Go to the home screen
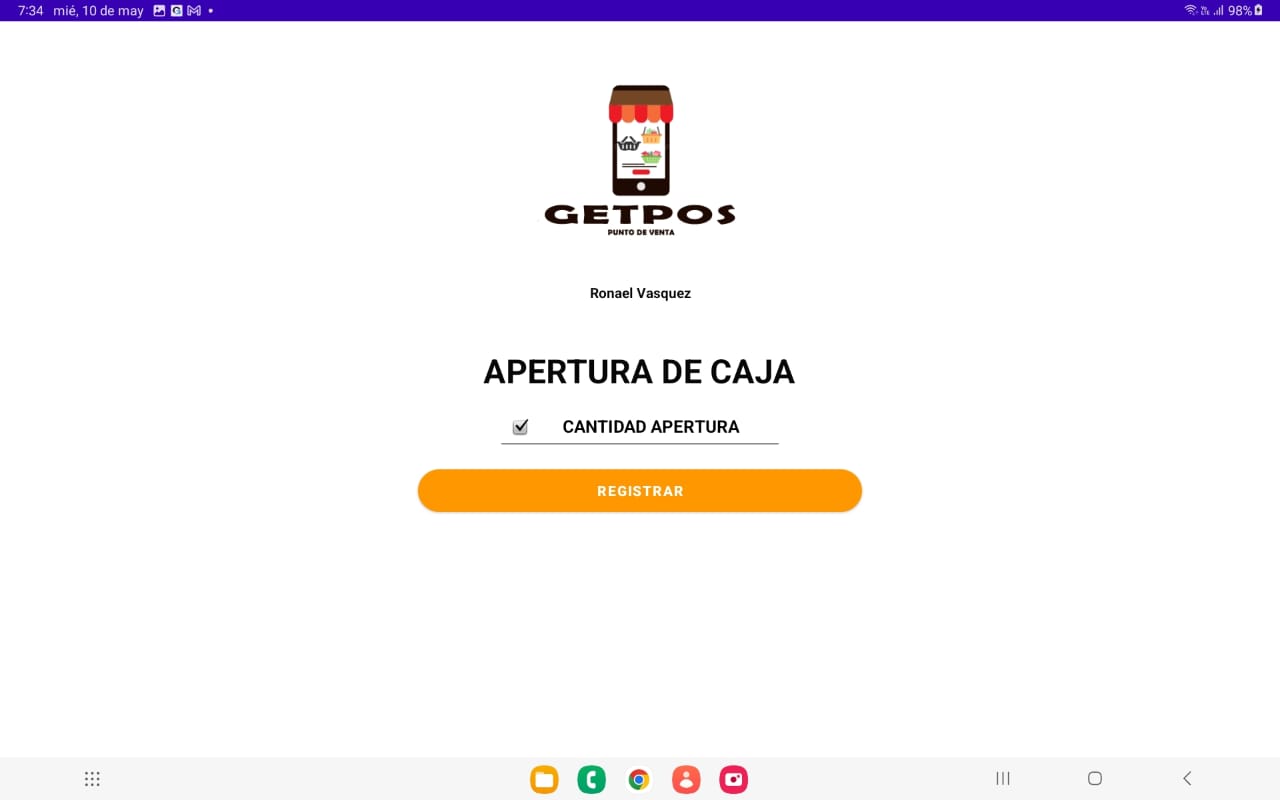Image resolution: width=1280 pixels, height=800 pixels. pos(1095,778)
